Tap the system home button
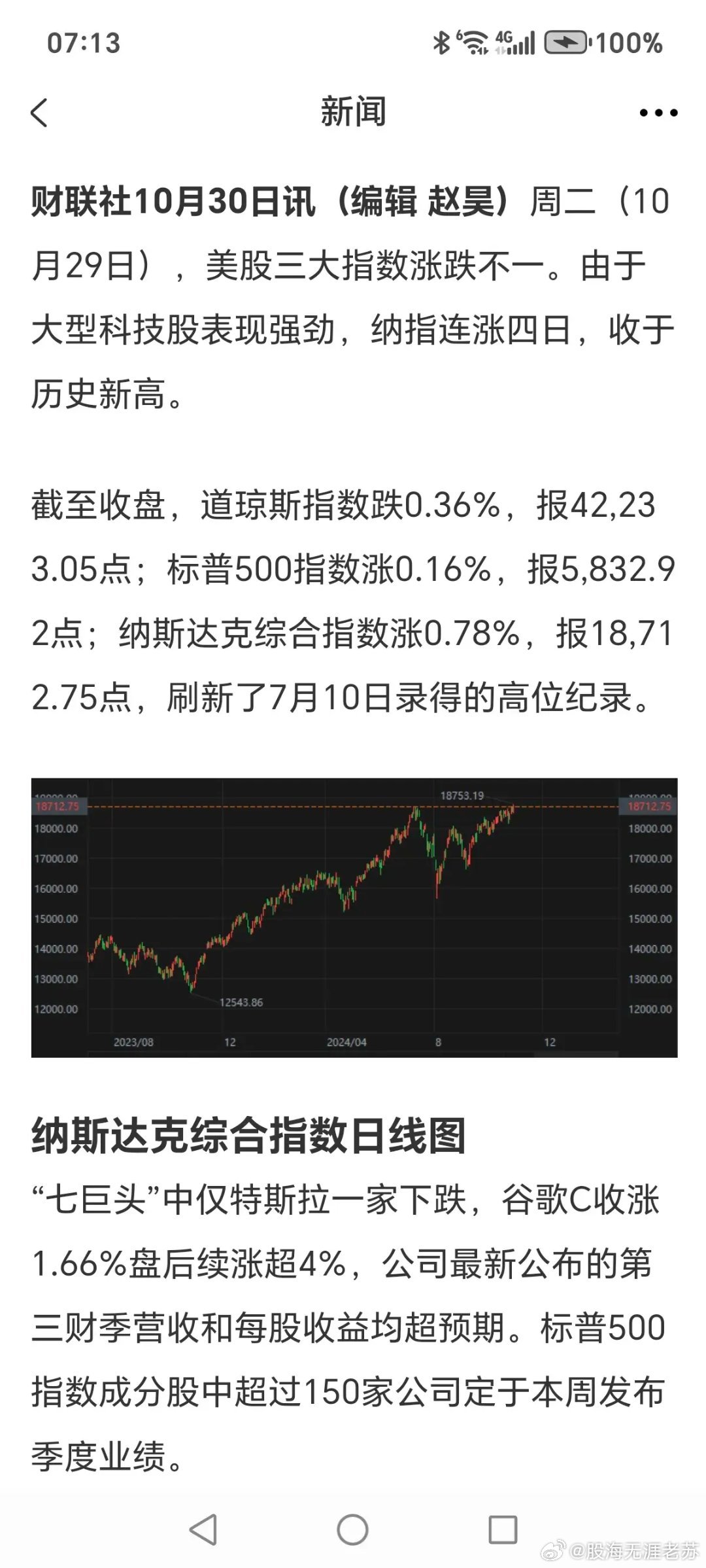Viewport: 706px width, 1568px height. pyautogui.click(x=353, y=1531)
